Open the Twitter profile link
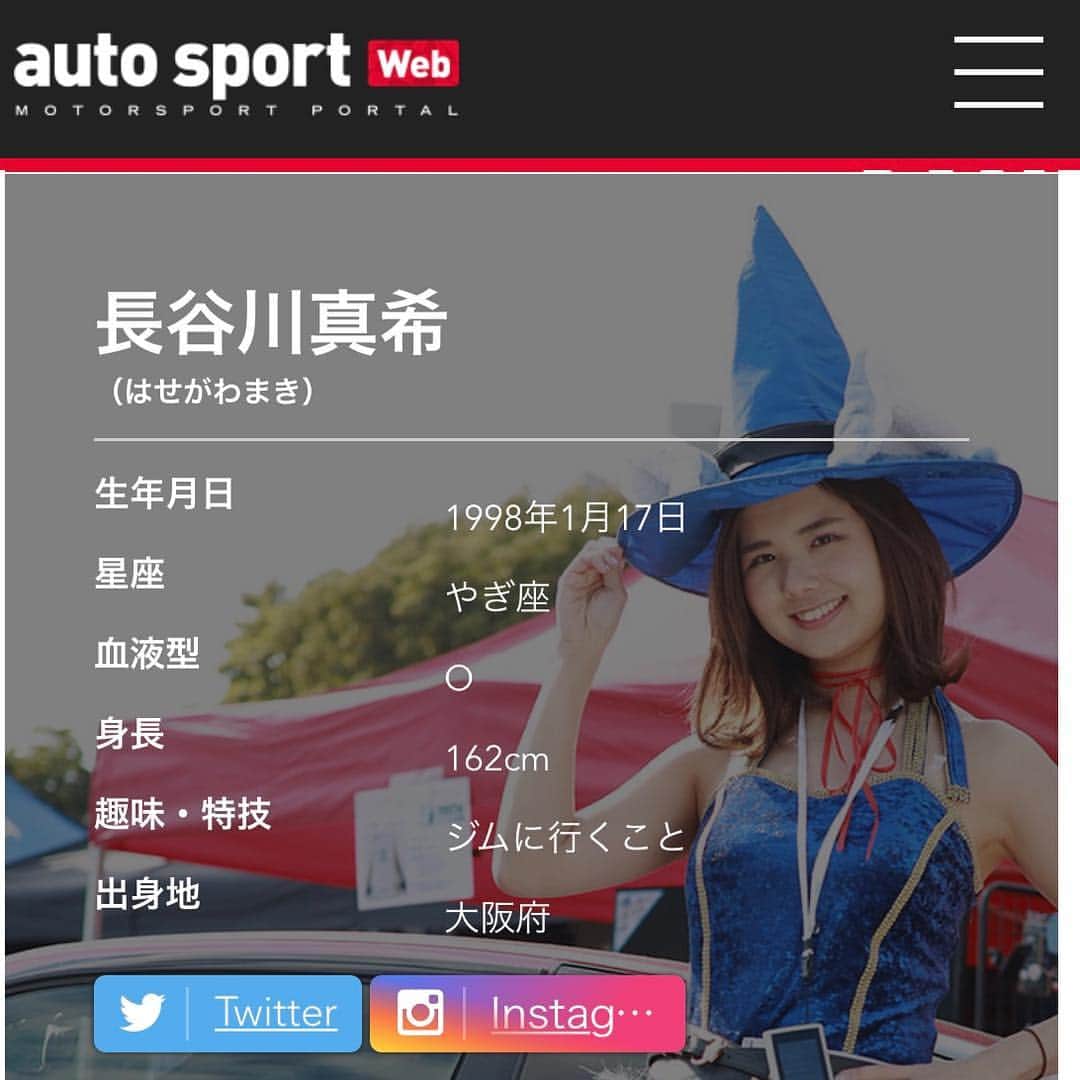The height and width of the screenshot is (1080, 1080). coord(228,1013)
